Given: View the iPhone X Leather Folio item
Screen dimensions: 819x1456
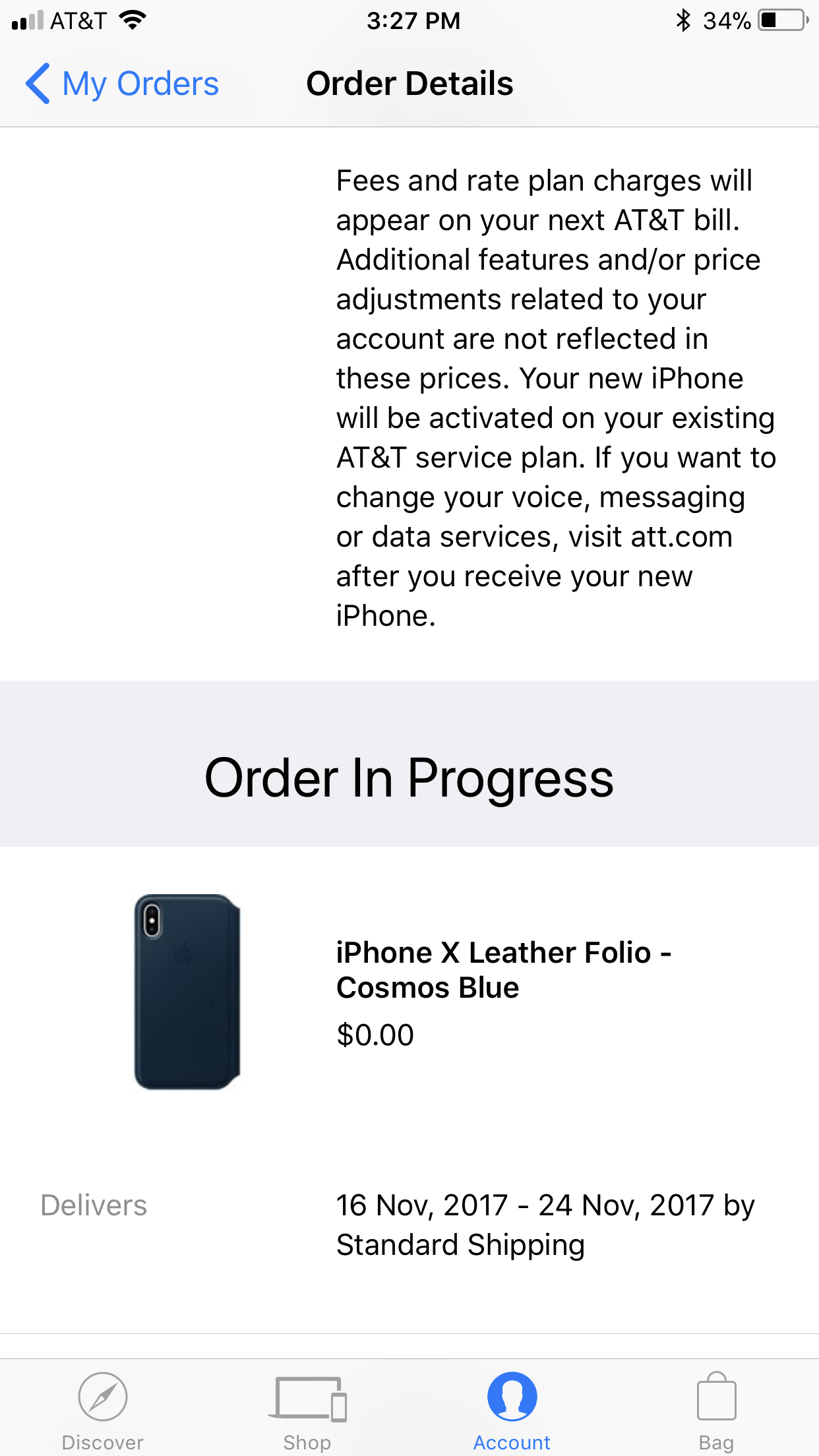Looking at the screenshot, I should click(503, 970).
